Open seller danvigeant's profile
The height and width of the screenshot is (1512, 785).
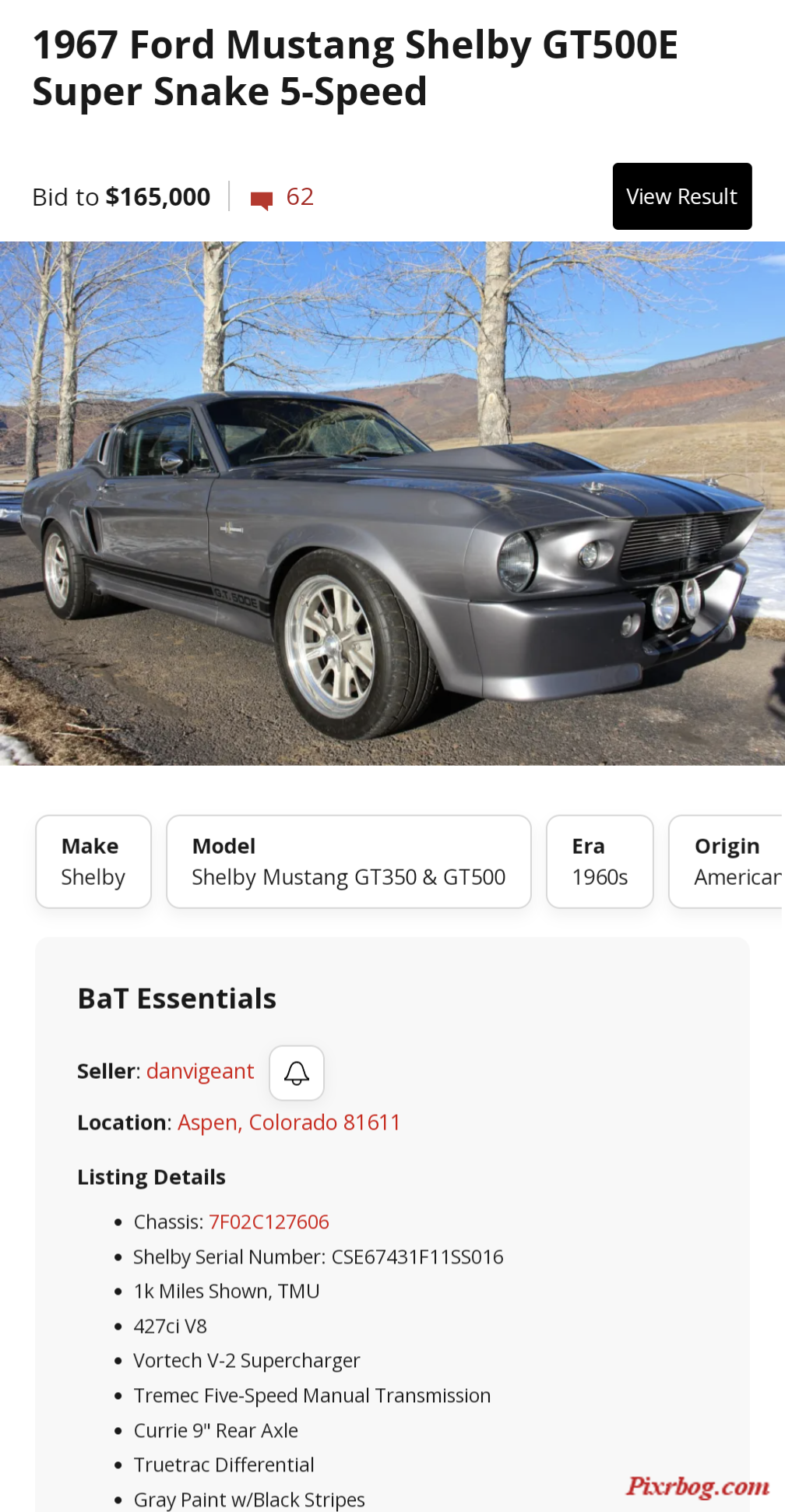(x=200, y=1071)
